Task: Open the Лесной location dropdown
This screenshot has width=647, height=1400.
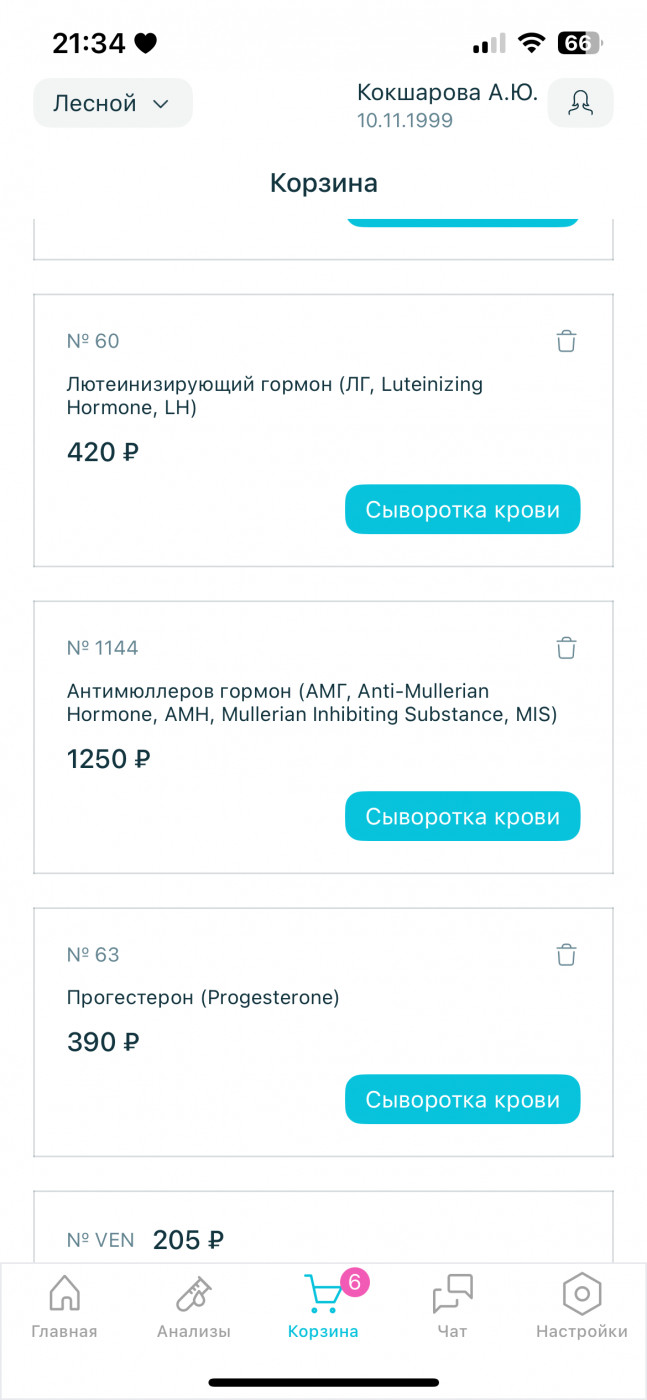Action: (113, 103)
